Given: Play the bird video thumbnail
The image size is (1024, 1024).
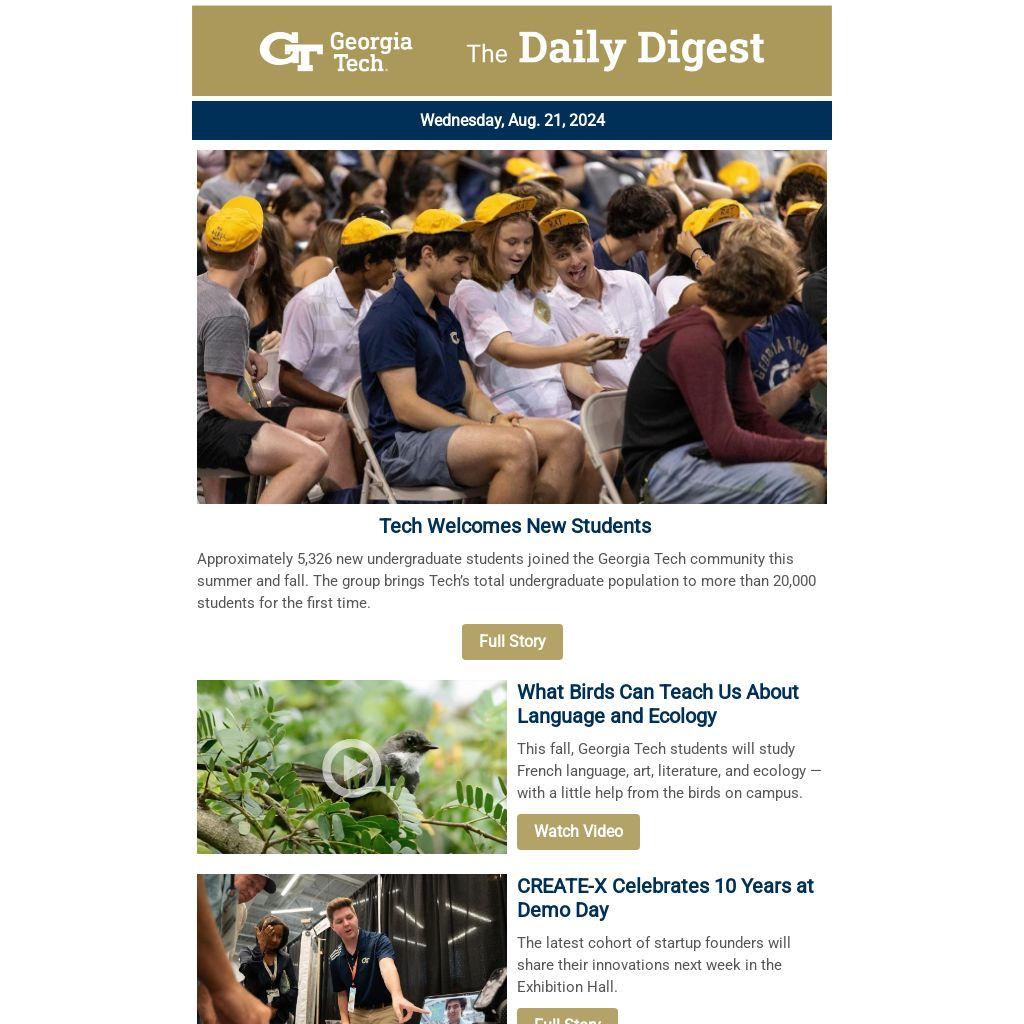Looking at the screenshot, I should (x=351, y=767).
